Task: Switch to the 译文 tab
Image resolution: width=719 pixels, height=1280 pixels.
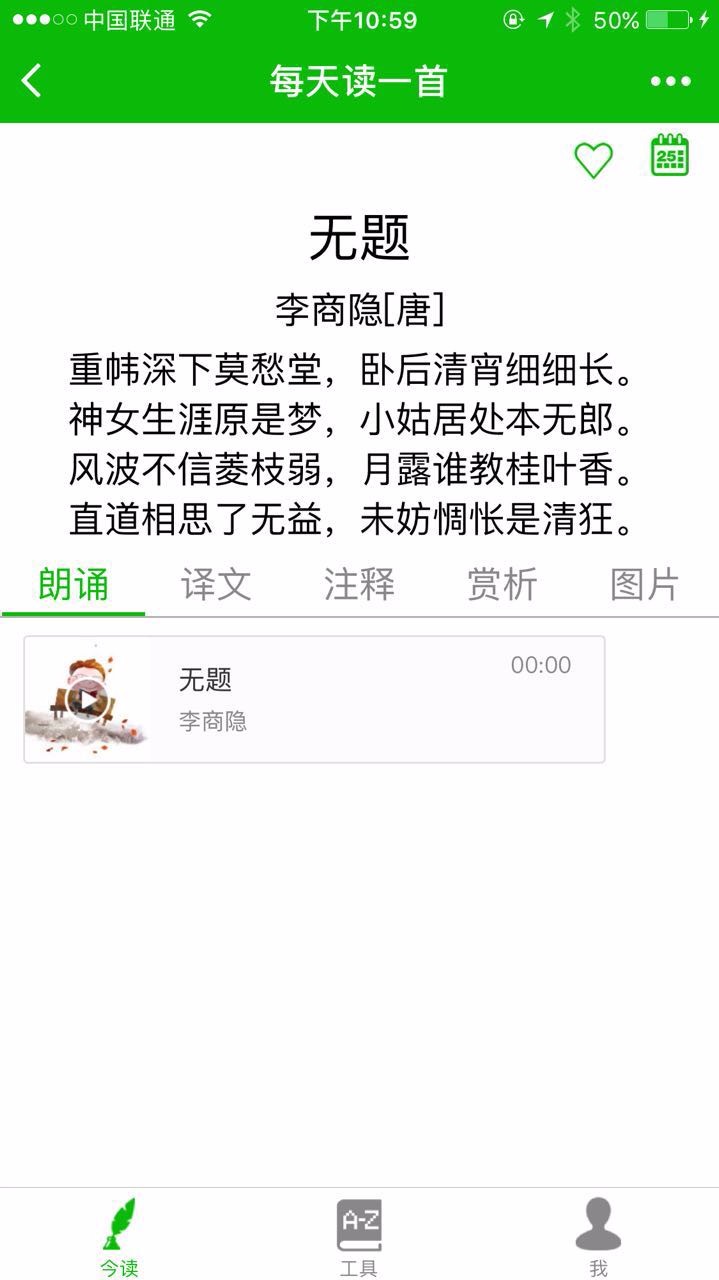Action: click(x=216, y=585)
